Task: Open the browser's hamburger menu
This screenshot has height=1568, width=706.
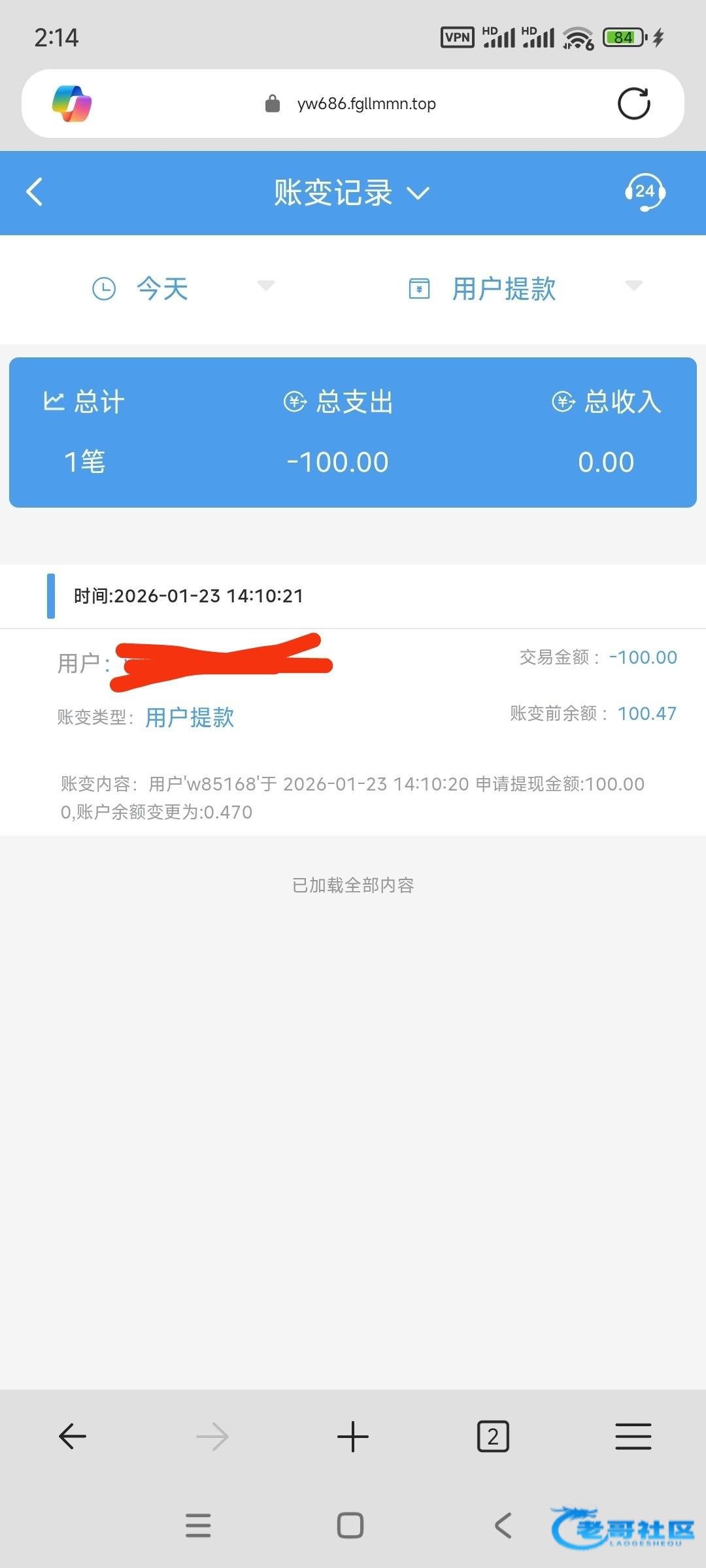Action: [633, 1437]
